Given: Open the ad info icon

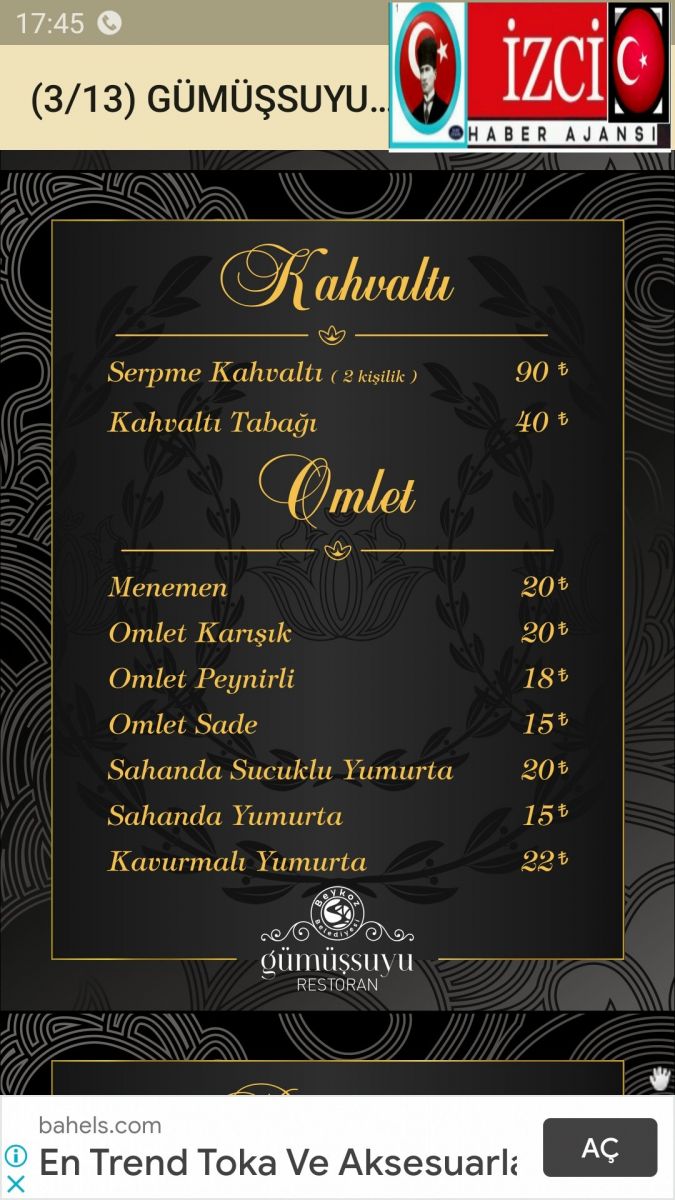Looking at the screenshot, I should 15,1157.
